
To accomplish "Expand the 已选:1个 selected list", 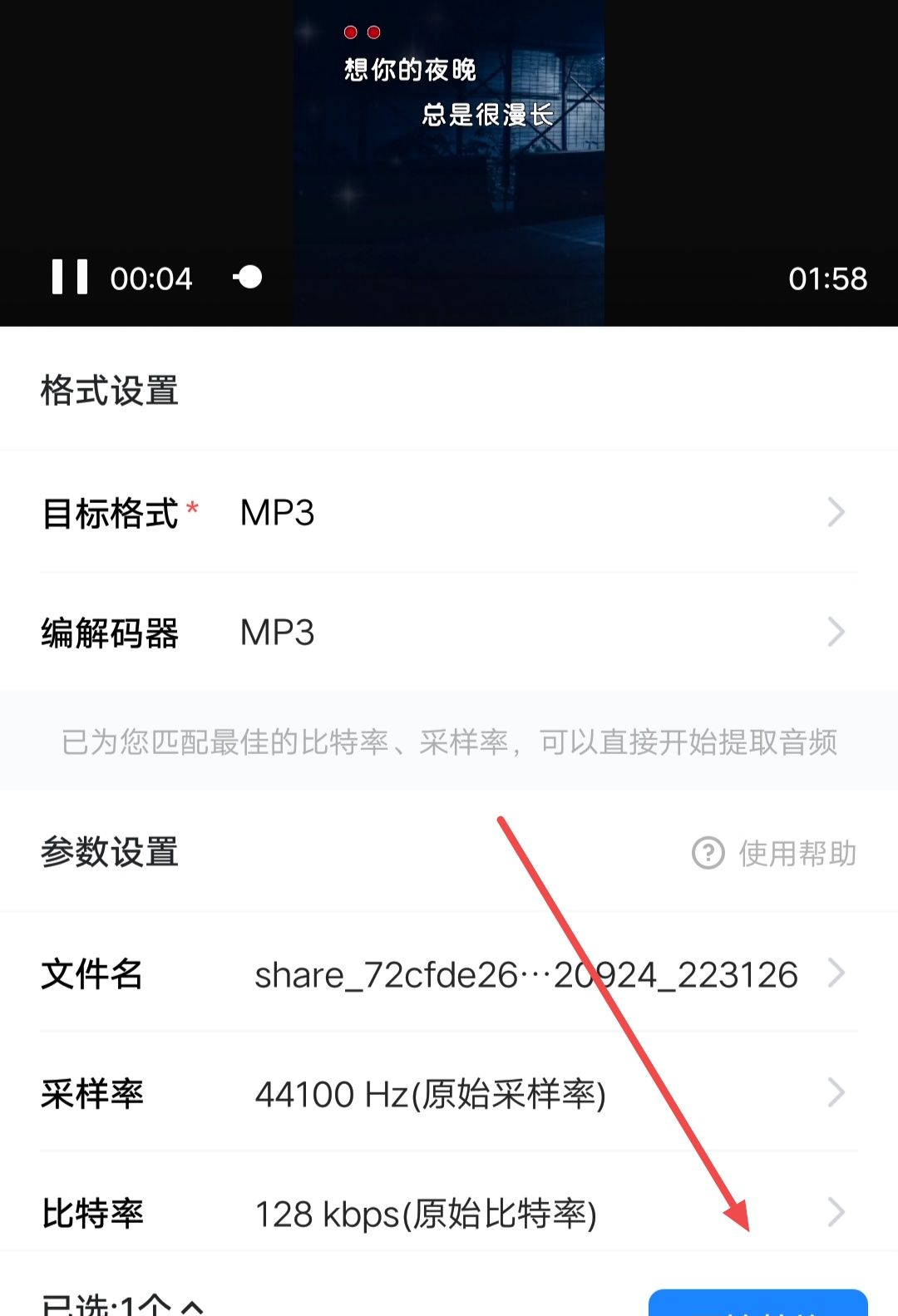I will 123,1305.
